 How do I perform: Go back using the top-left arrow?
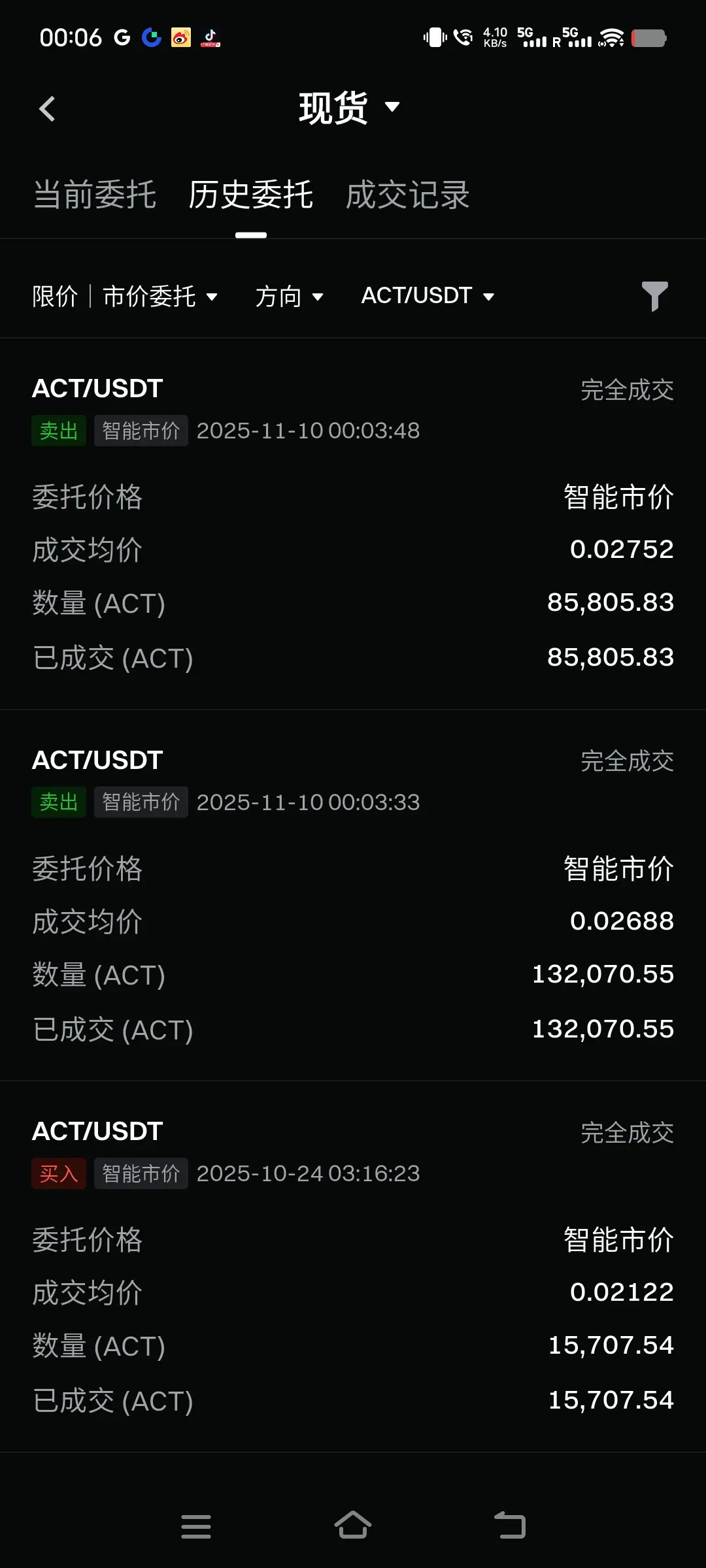(x=47, y=109)
